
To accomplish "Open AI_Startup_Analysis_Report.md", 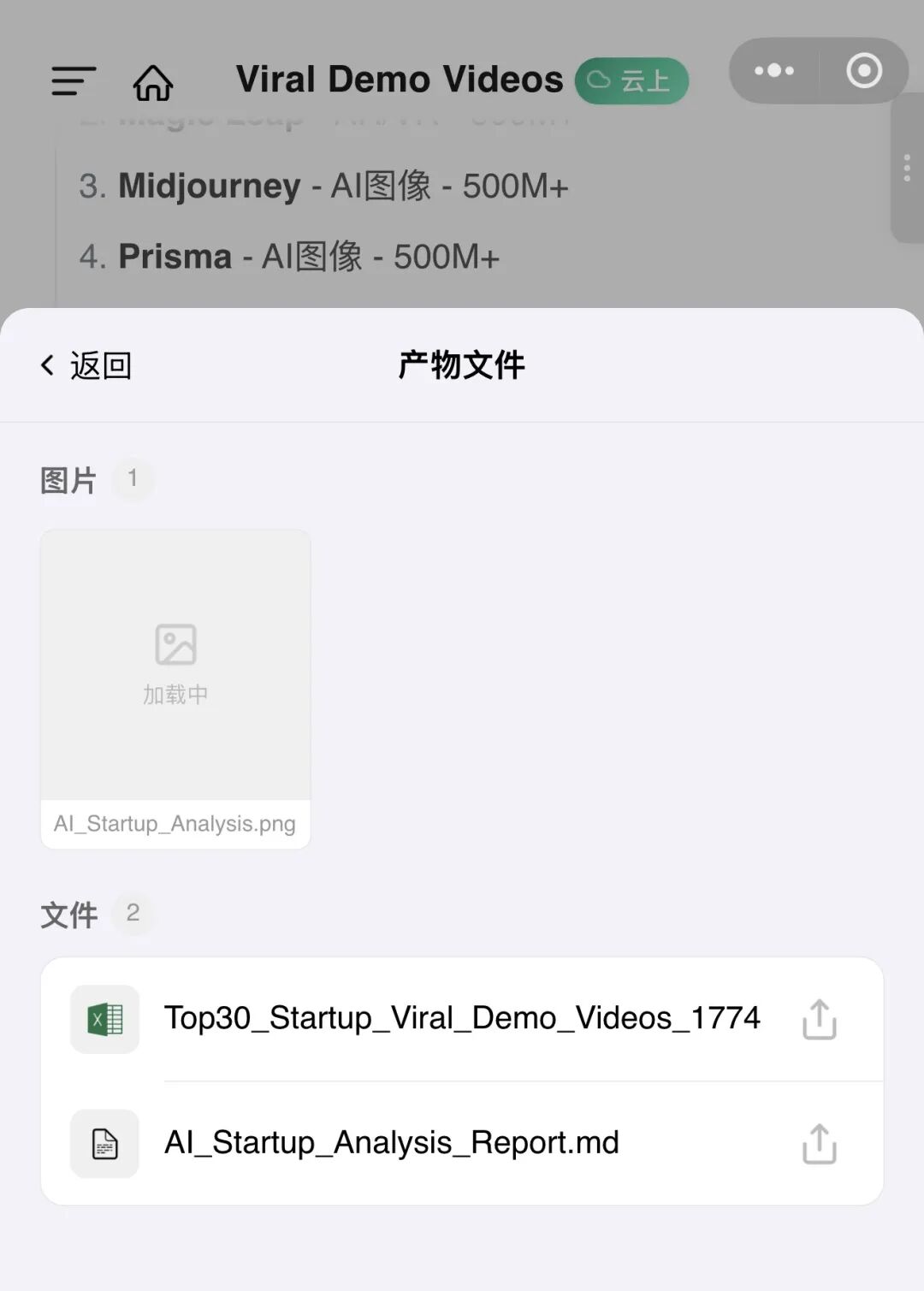I will (x=392, y=1143).
